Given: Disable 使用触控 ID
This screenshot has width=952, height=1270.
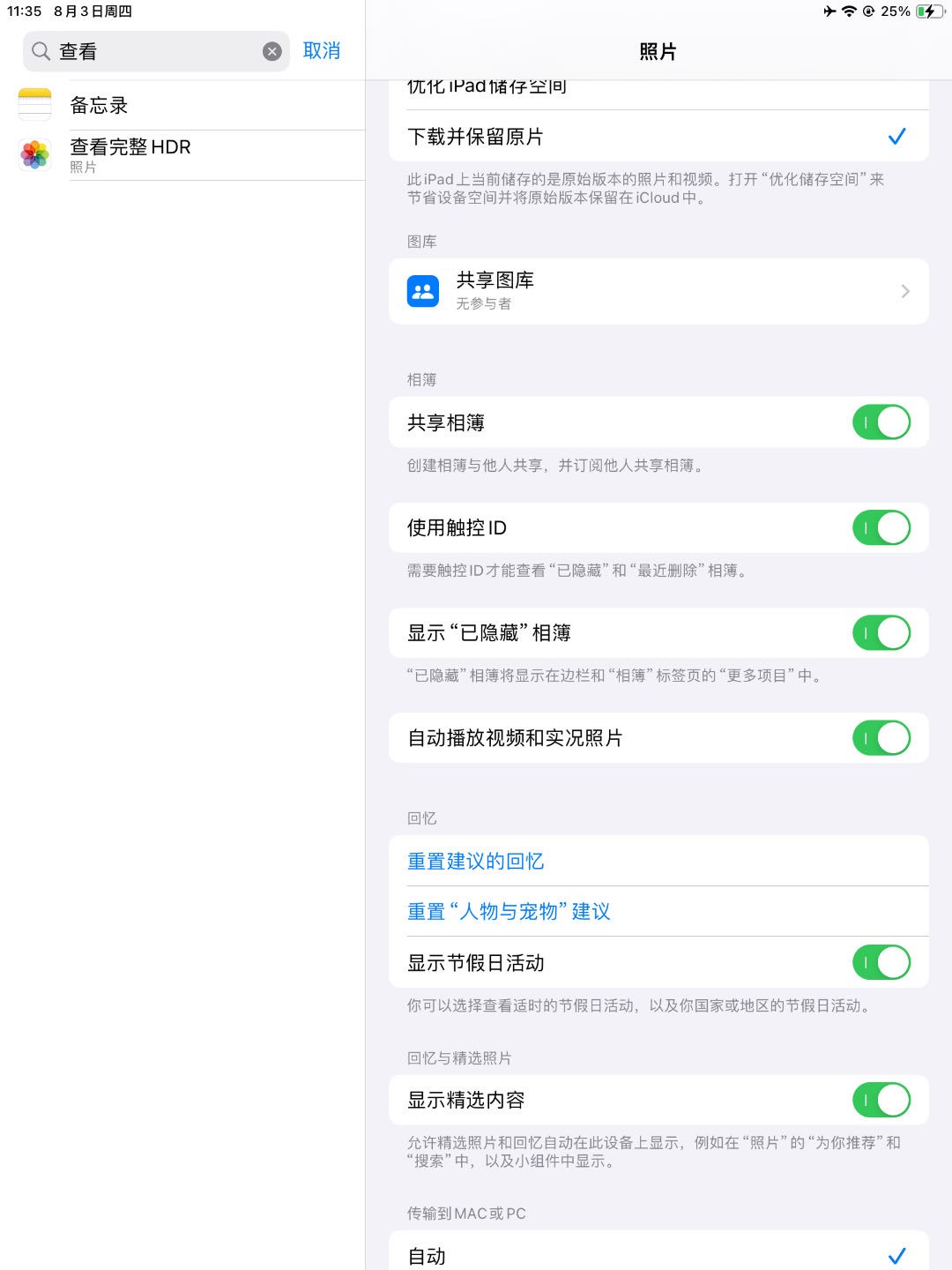Looking at the screenshot, I should pos(881,527).
